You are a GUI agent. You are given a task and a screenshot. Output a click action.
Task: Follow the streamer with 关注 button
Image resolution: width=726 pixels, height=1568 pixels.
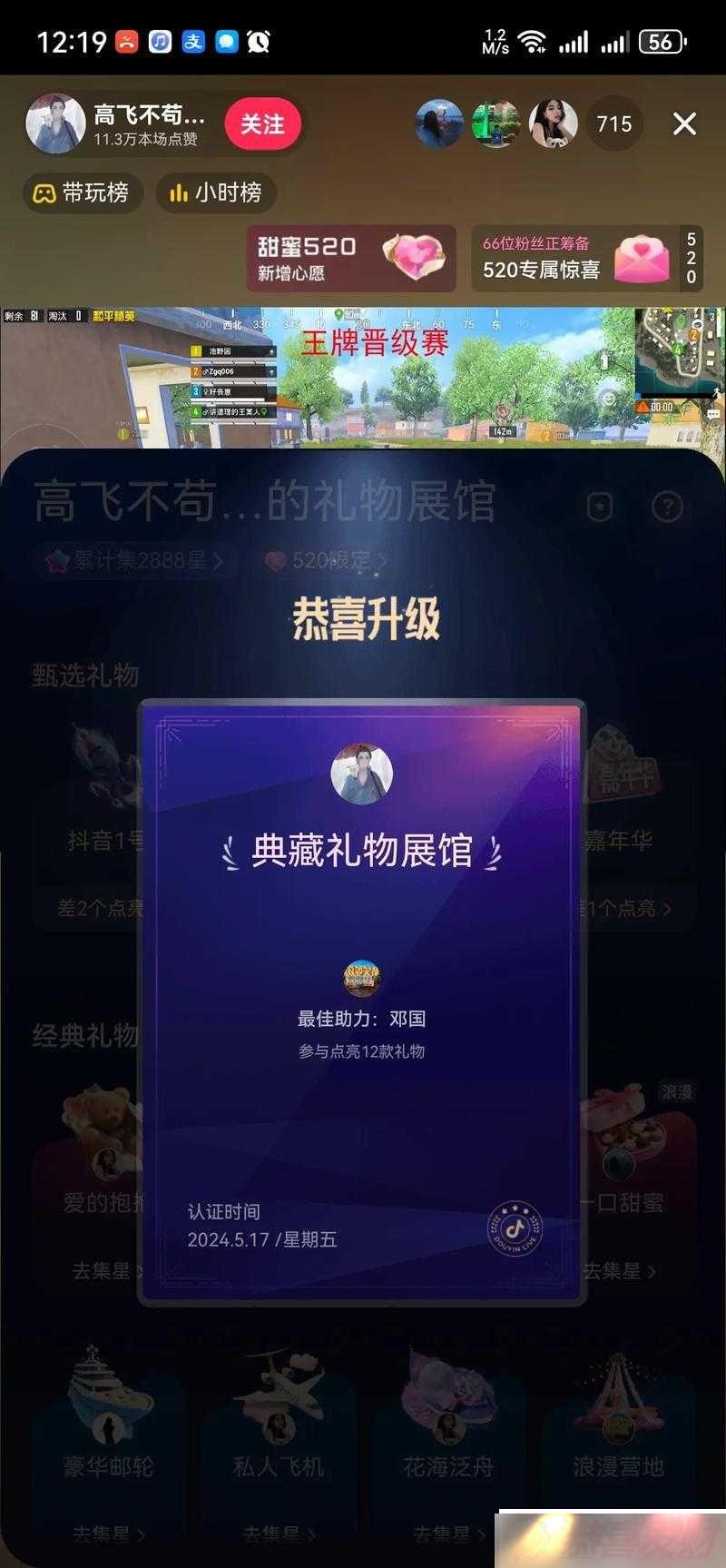point(262,124)
